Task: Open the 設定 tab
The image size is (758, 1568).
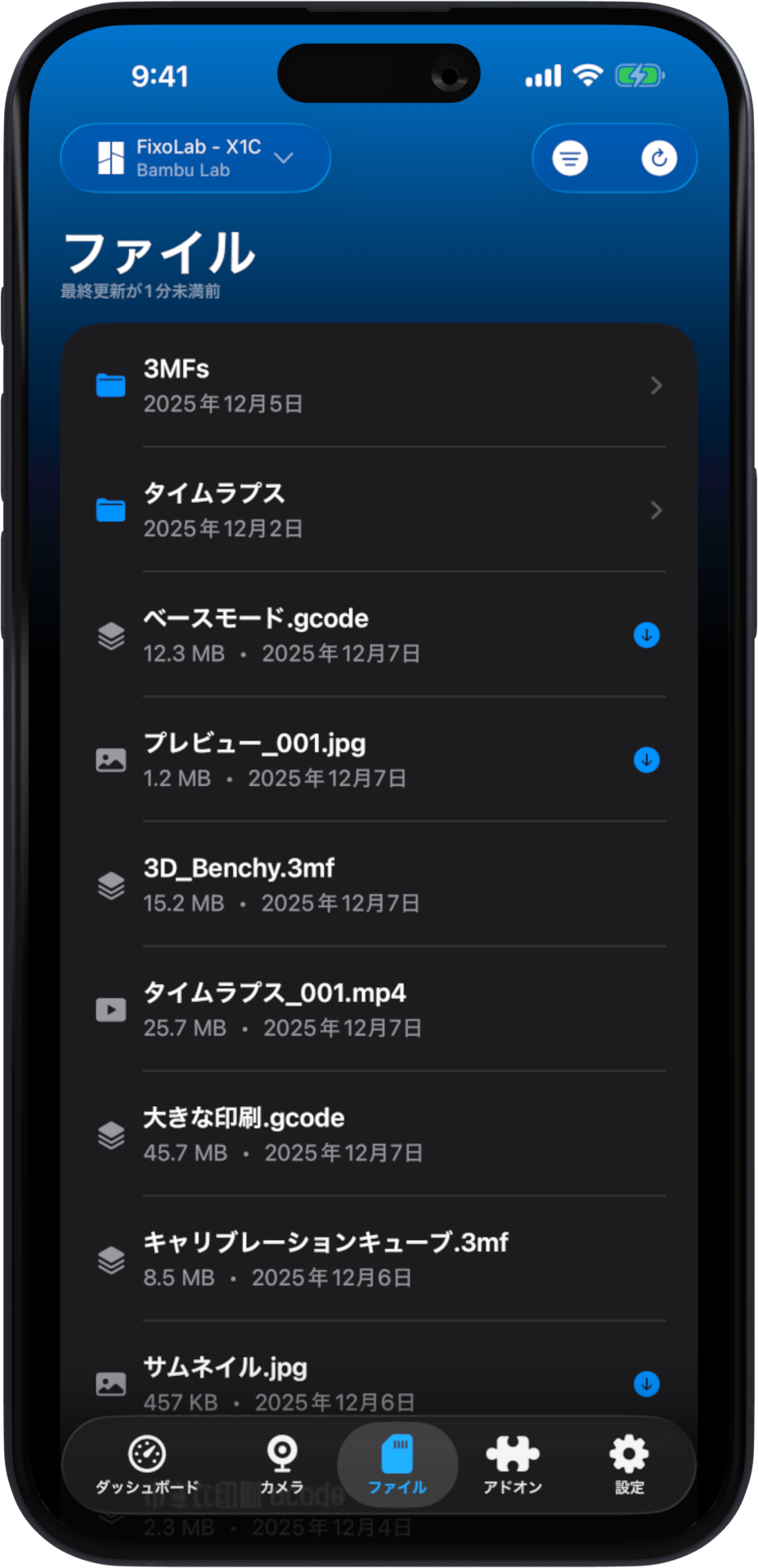Action: [629, 1465]
